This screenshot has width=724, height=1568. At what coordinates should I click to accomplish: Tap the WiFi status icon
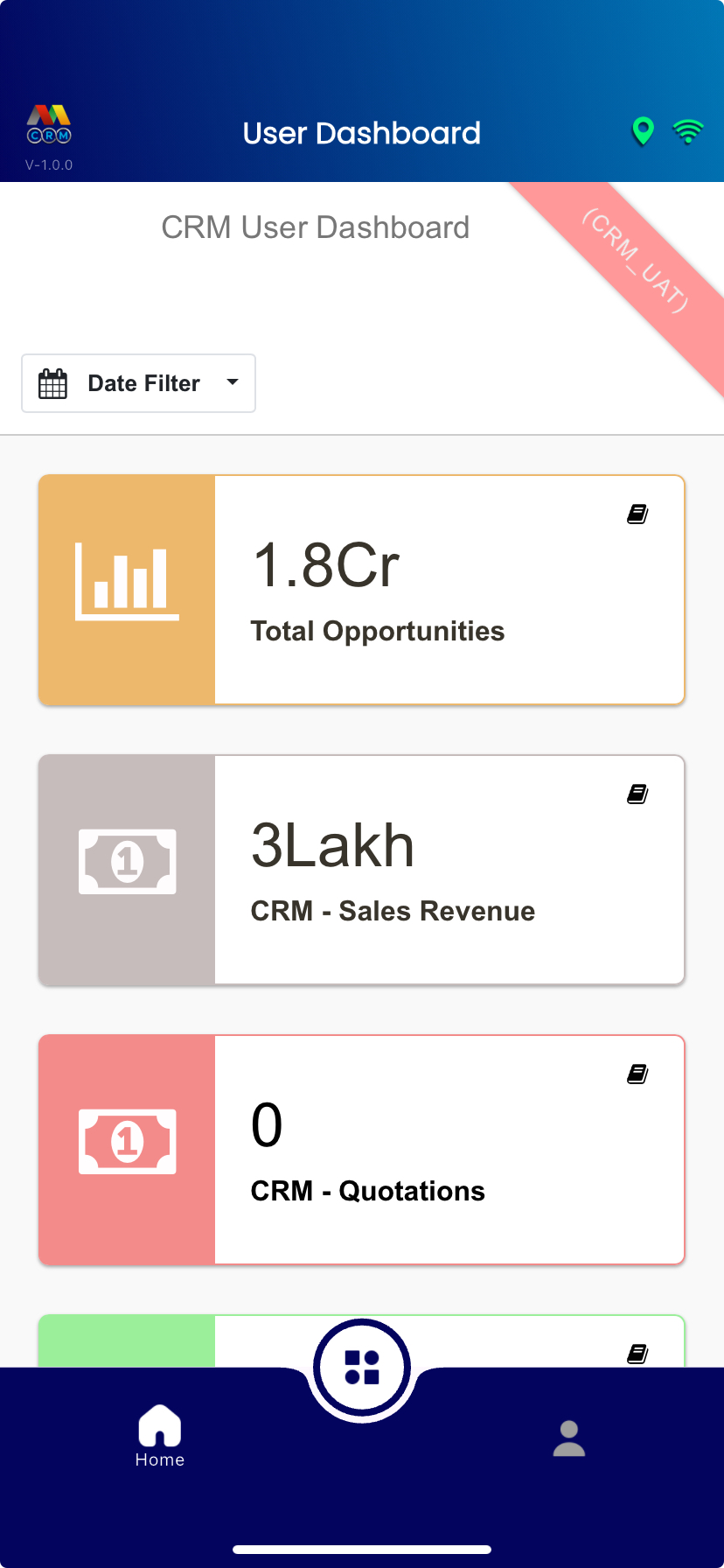(x=688, y=131)
